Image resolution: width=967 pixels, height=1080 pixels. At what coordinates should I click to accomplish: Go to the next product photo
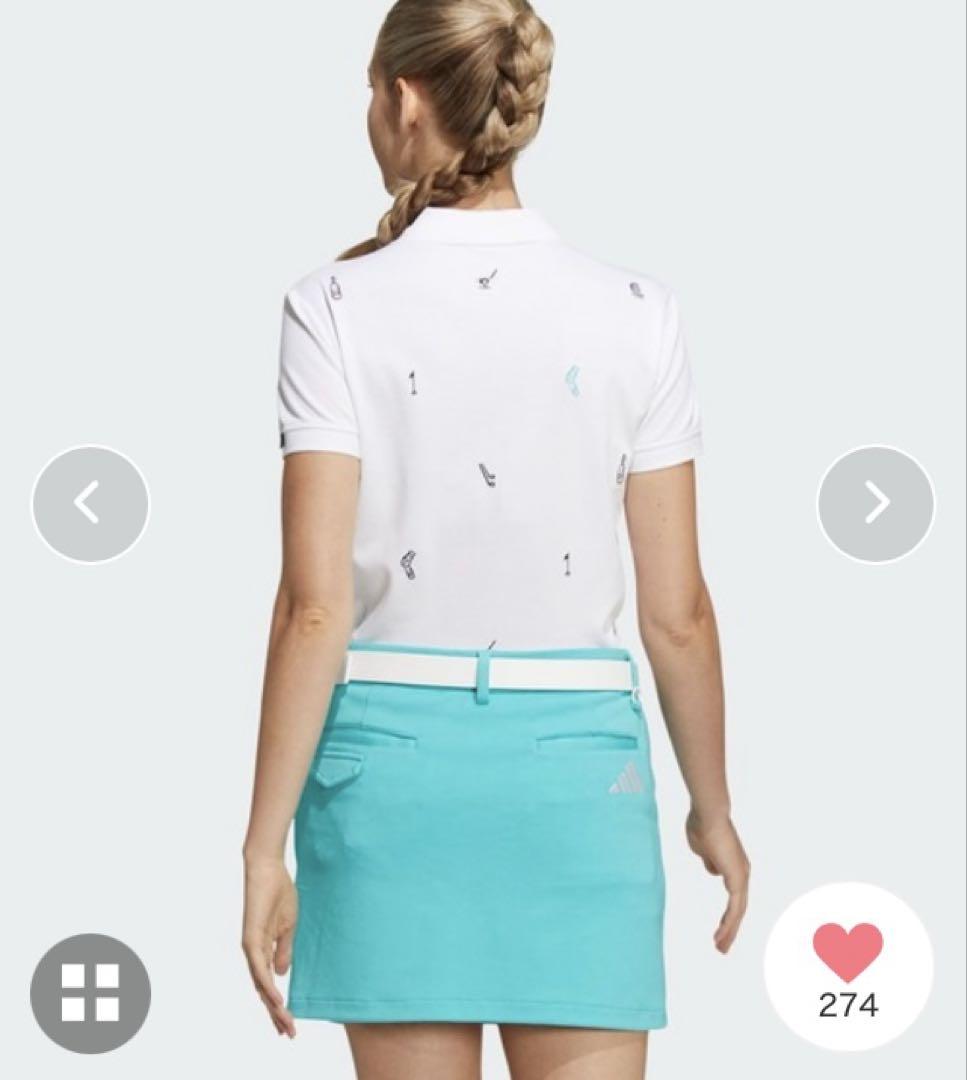(x=876, y=504)
